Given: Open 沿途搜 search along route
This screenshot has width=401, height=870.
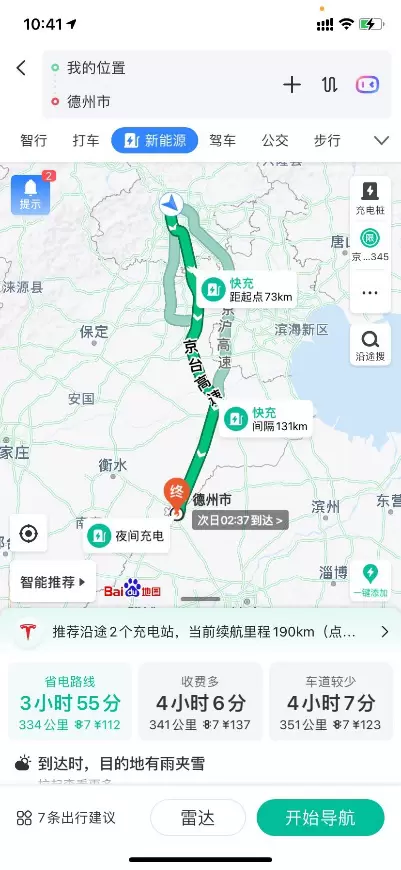Looking at the screenshot, I should click(370, 345).
